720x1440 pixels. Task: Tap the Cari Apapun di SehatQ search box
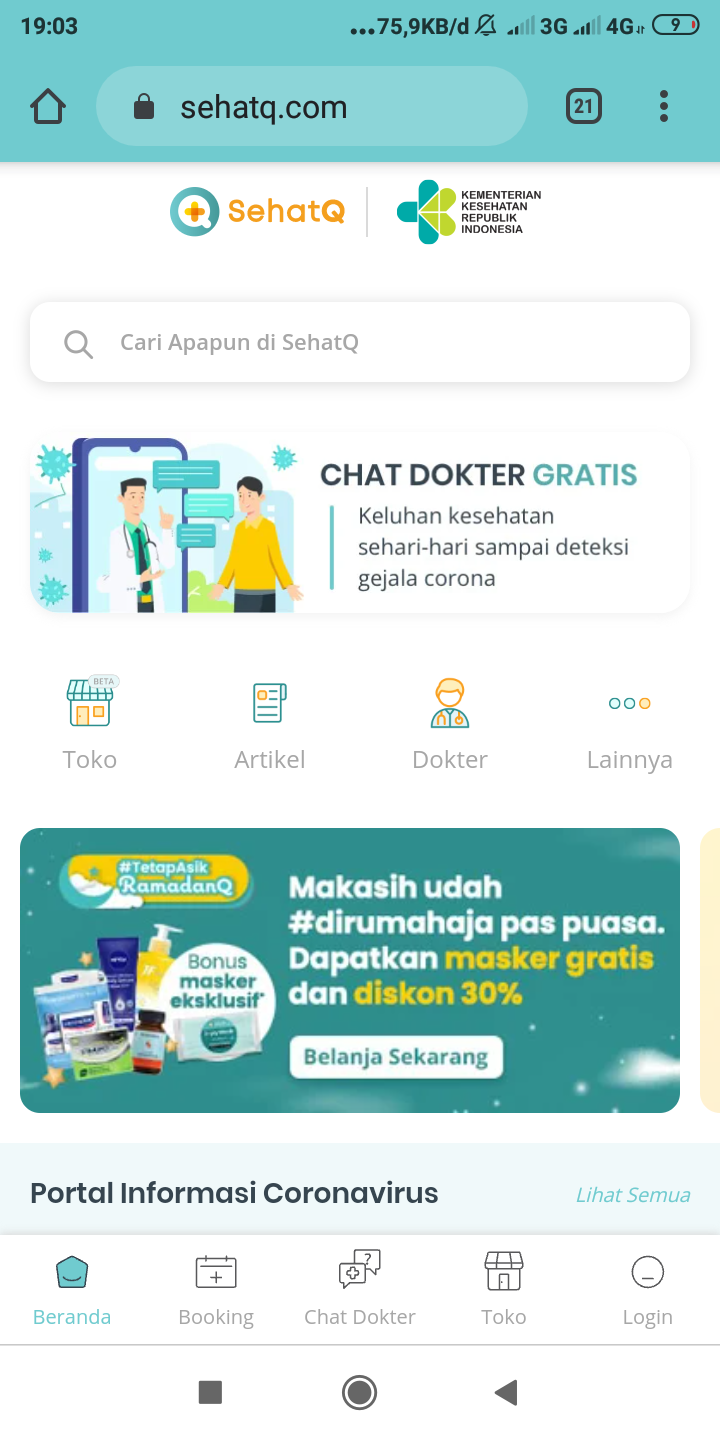coord(360,342)
